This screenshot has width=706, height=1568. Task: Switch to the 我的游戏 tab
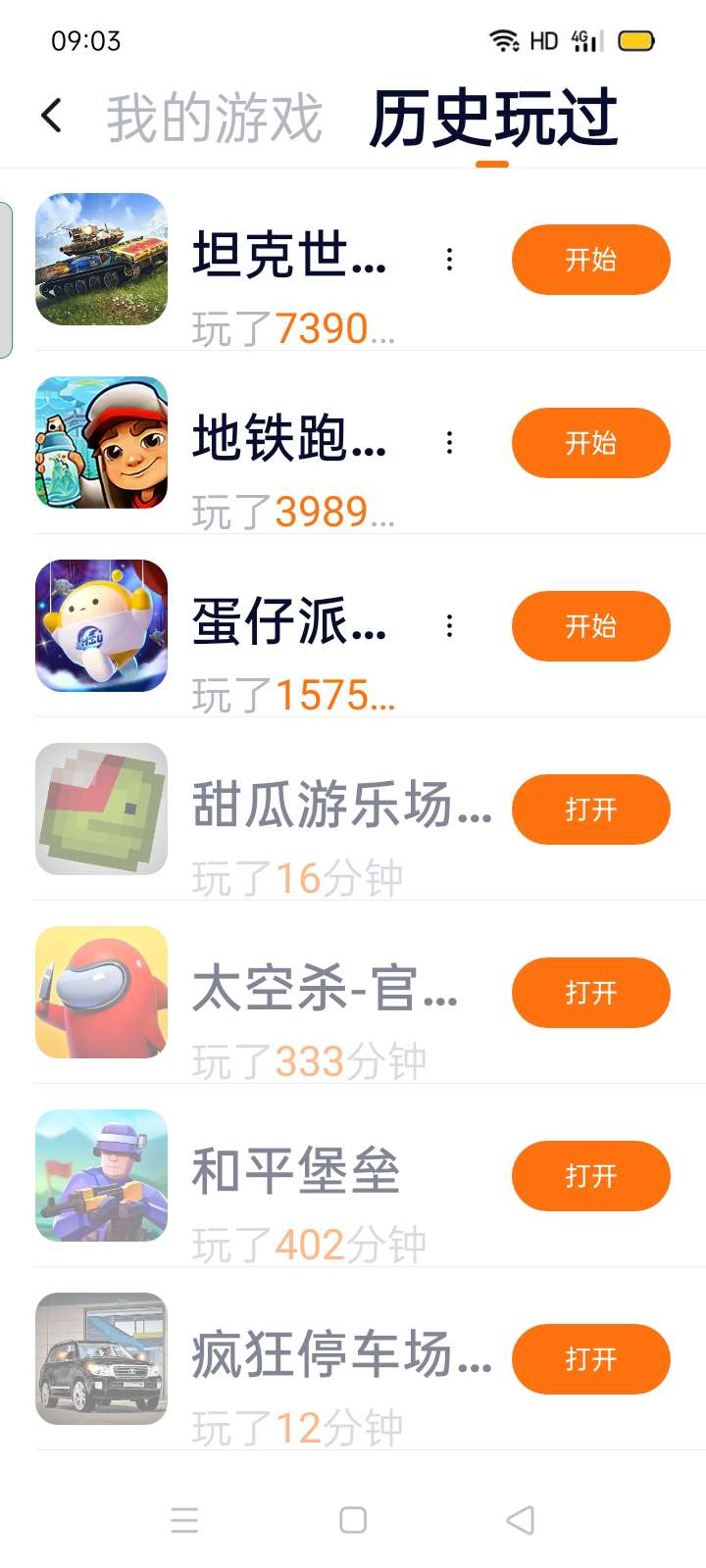(214, 119)
